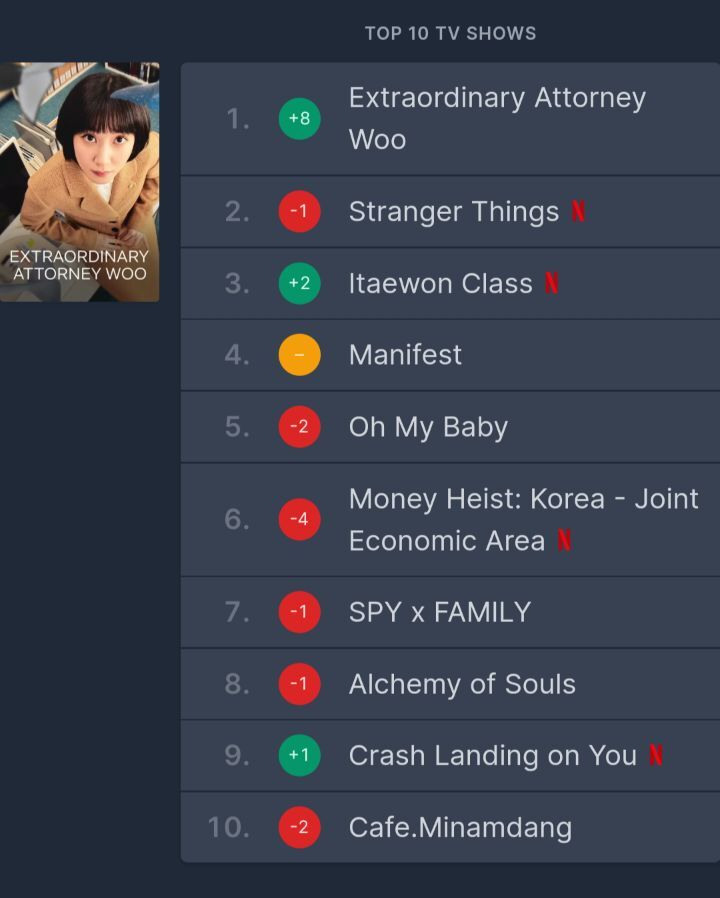
Task: View details for Alchemy of Souls
Action: (x=462, y=684)
